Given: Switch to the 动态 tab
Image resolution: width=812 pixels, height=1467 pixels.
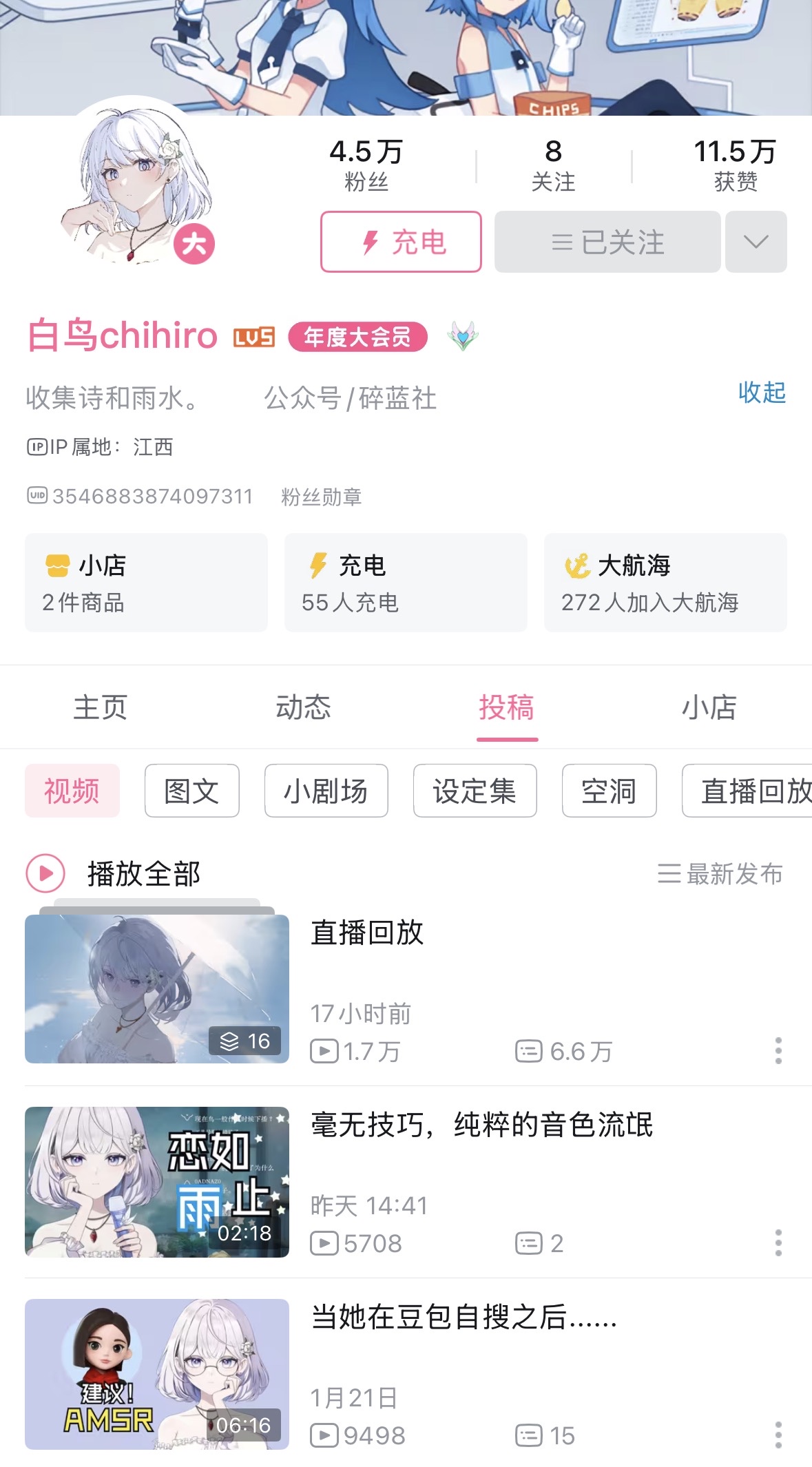Looking at the screenshot, I should point(304,707).
